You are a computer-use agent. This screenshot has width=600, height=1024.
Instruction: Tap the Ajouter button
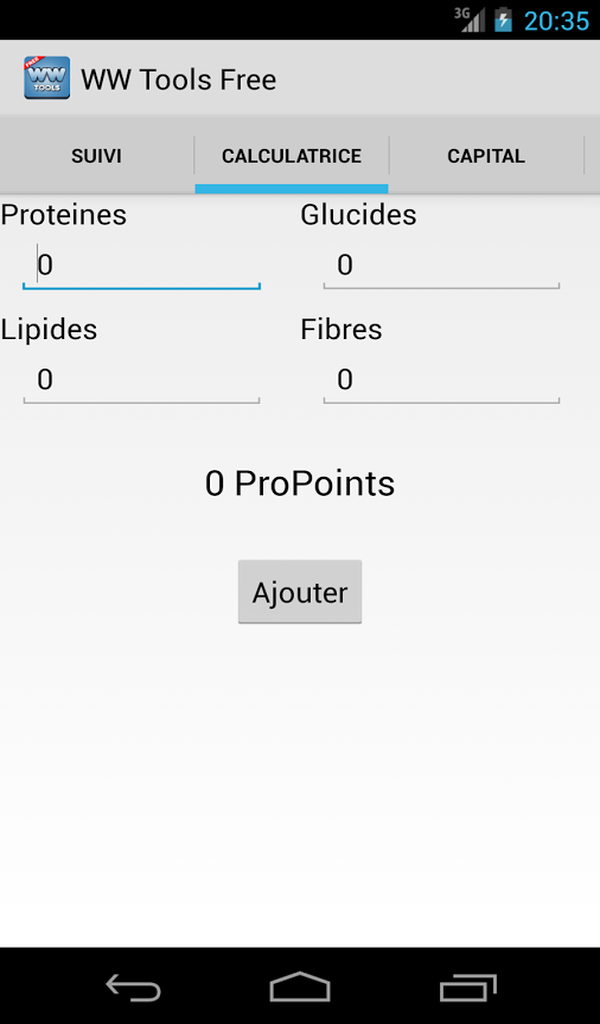(x=300, y=592)
